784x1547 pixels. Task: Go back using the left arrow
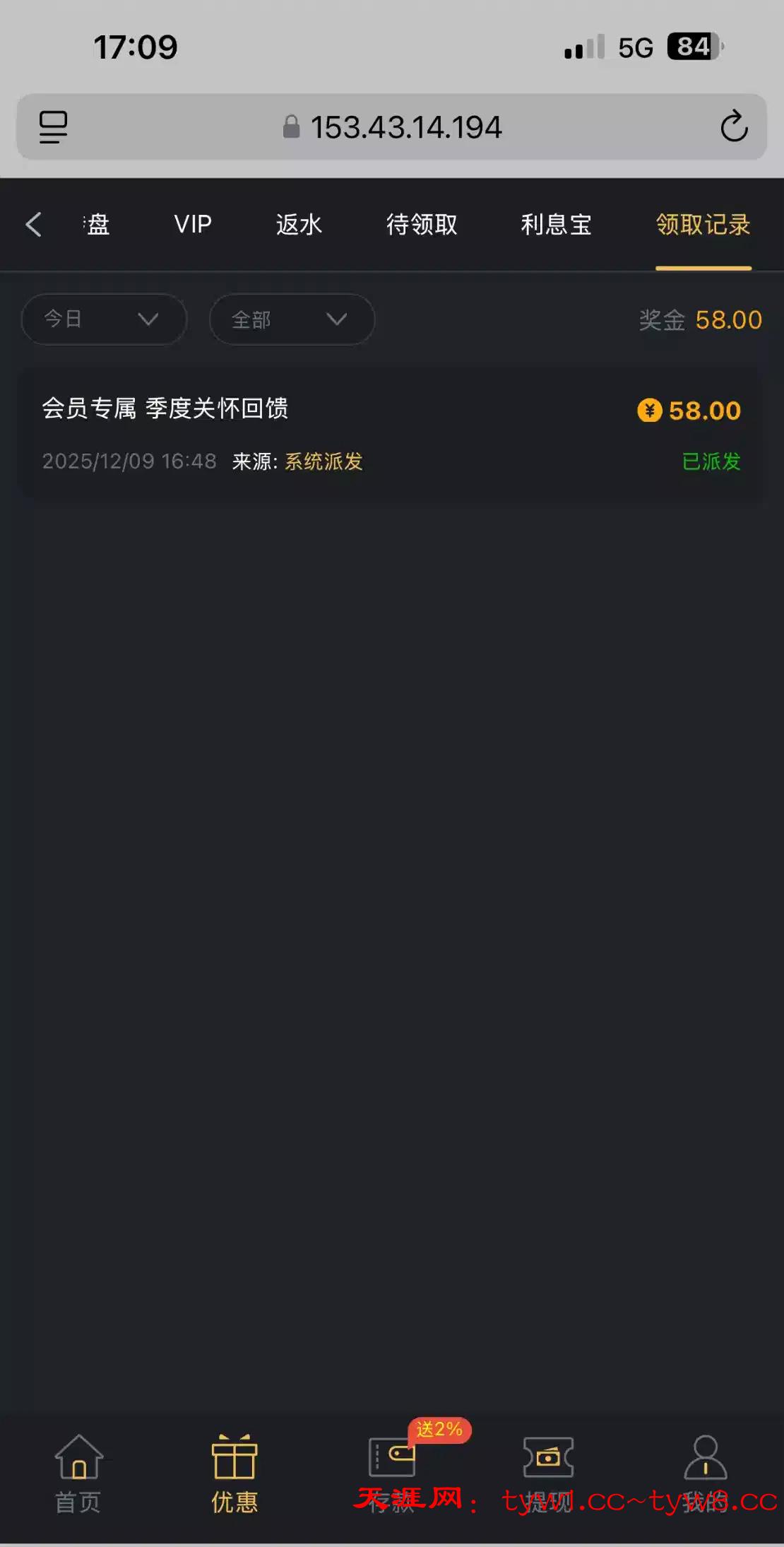(33, 225)
